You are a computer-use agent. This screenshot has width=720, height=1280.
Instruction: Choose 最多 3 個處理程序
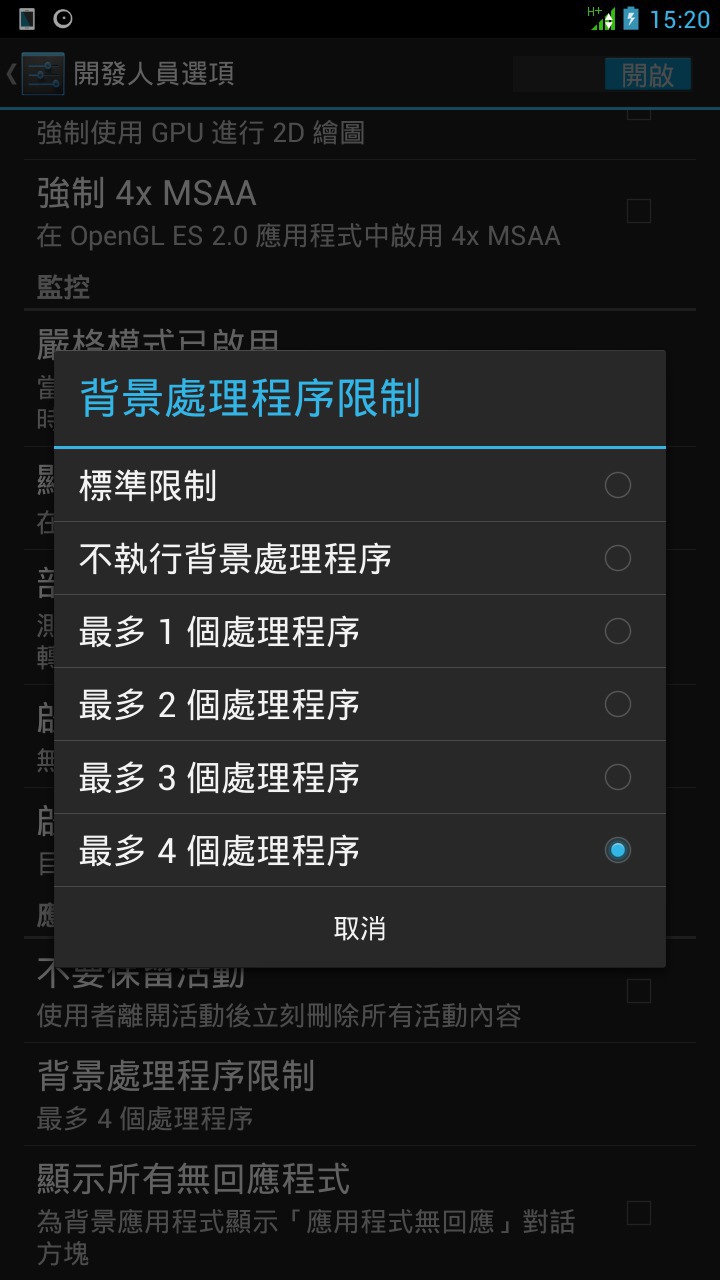(x=360, y=777)
